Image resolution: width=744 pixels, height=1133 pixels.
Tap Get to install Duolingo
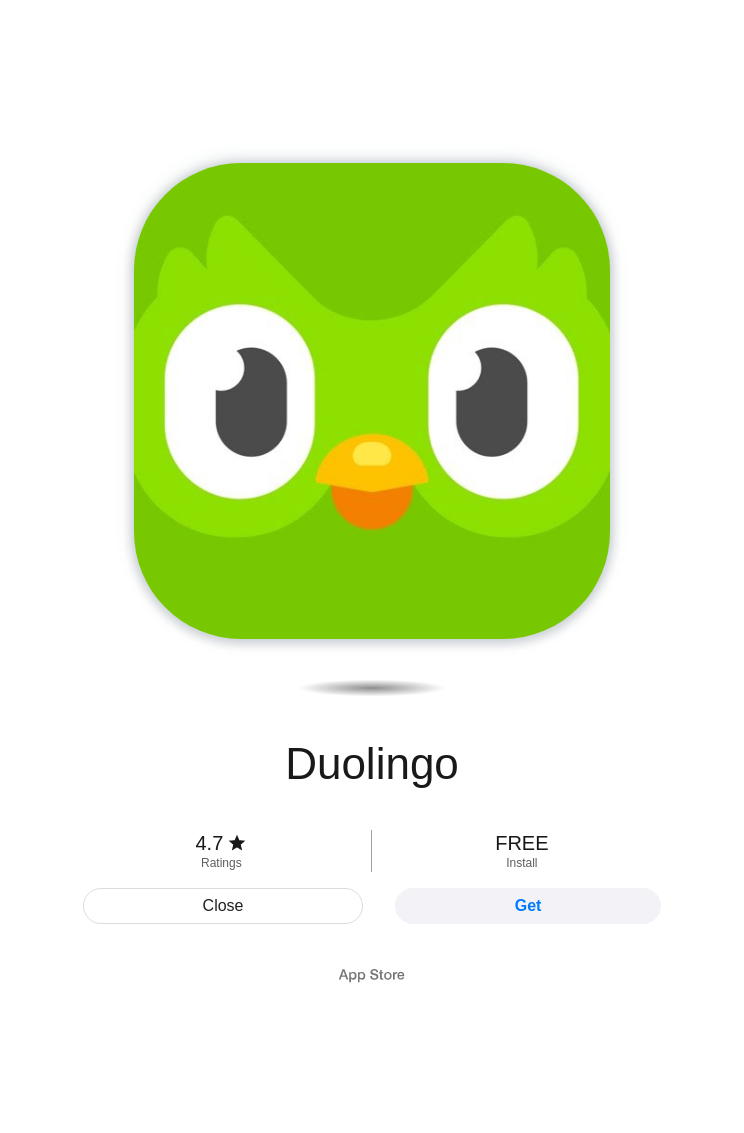pyautogui.click(x=527, y=905)
